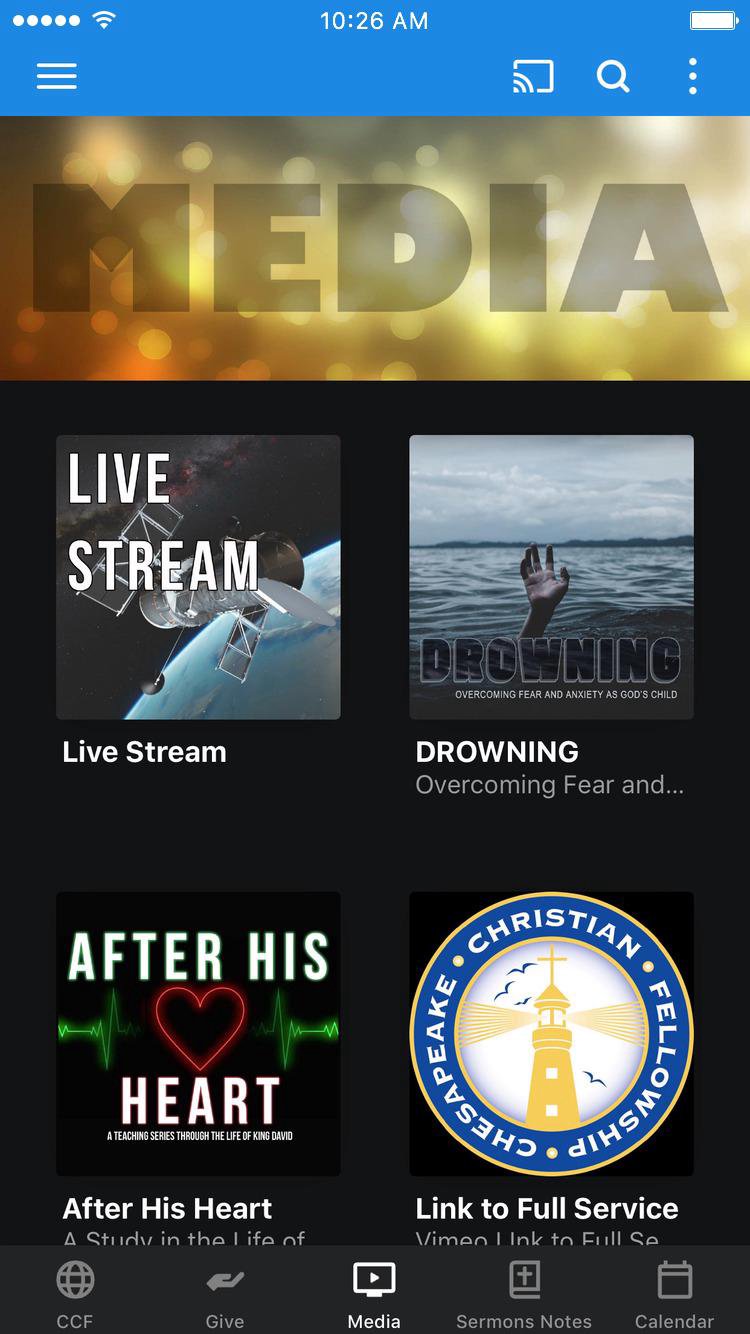Tap the After His Heart artwork
Screen dimensions: 750x1334
(x=198, y=1036)
